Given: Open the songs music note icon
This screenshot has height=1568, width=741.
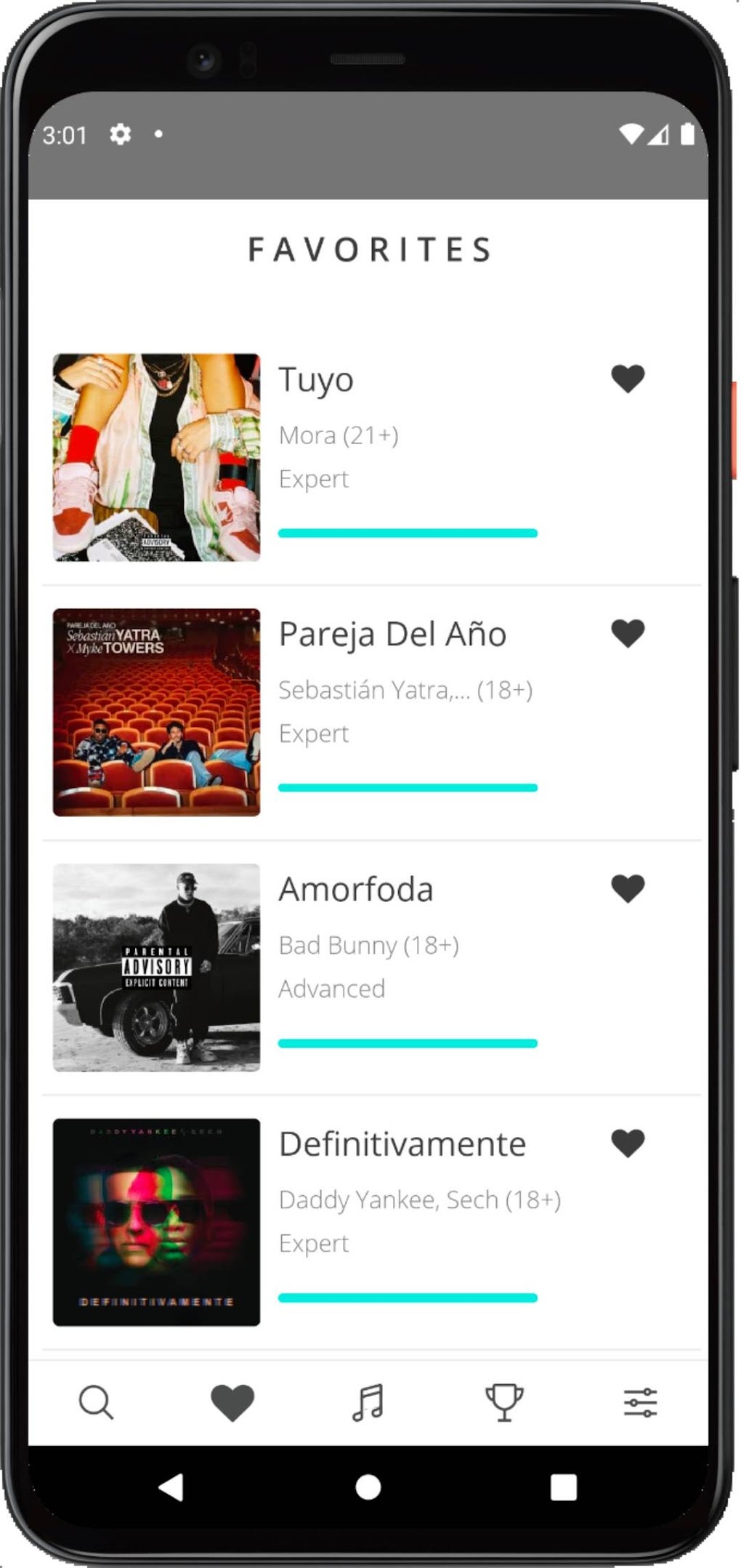Looking at the screenshot, I should click(x=368, y=1404).
